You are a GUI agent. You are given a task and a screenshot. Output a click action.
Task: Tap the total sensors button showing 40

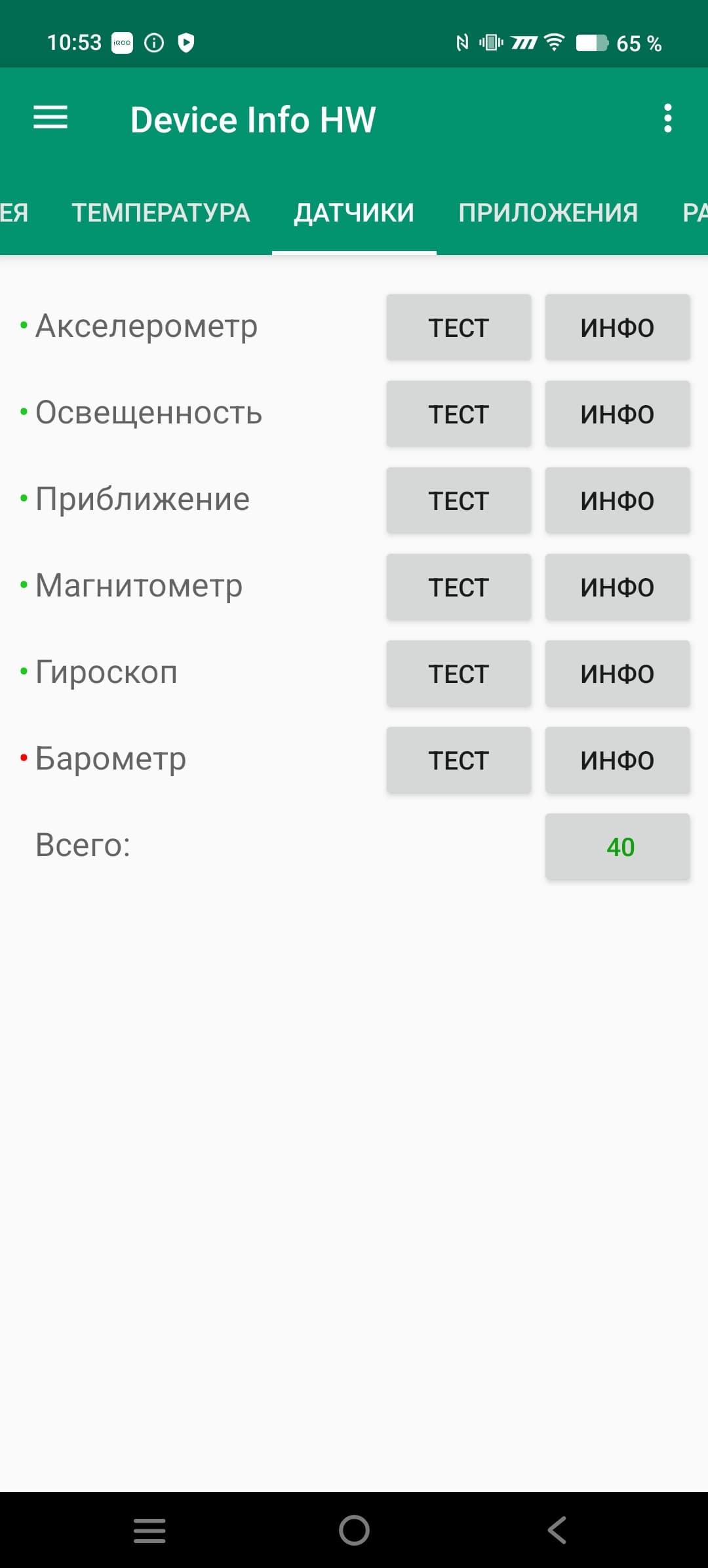(617, 846)
